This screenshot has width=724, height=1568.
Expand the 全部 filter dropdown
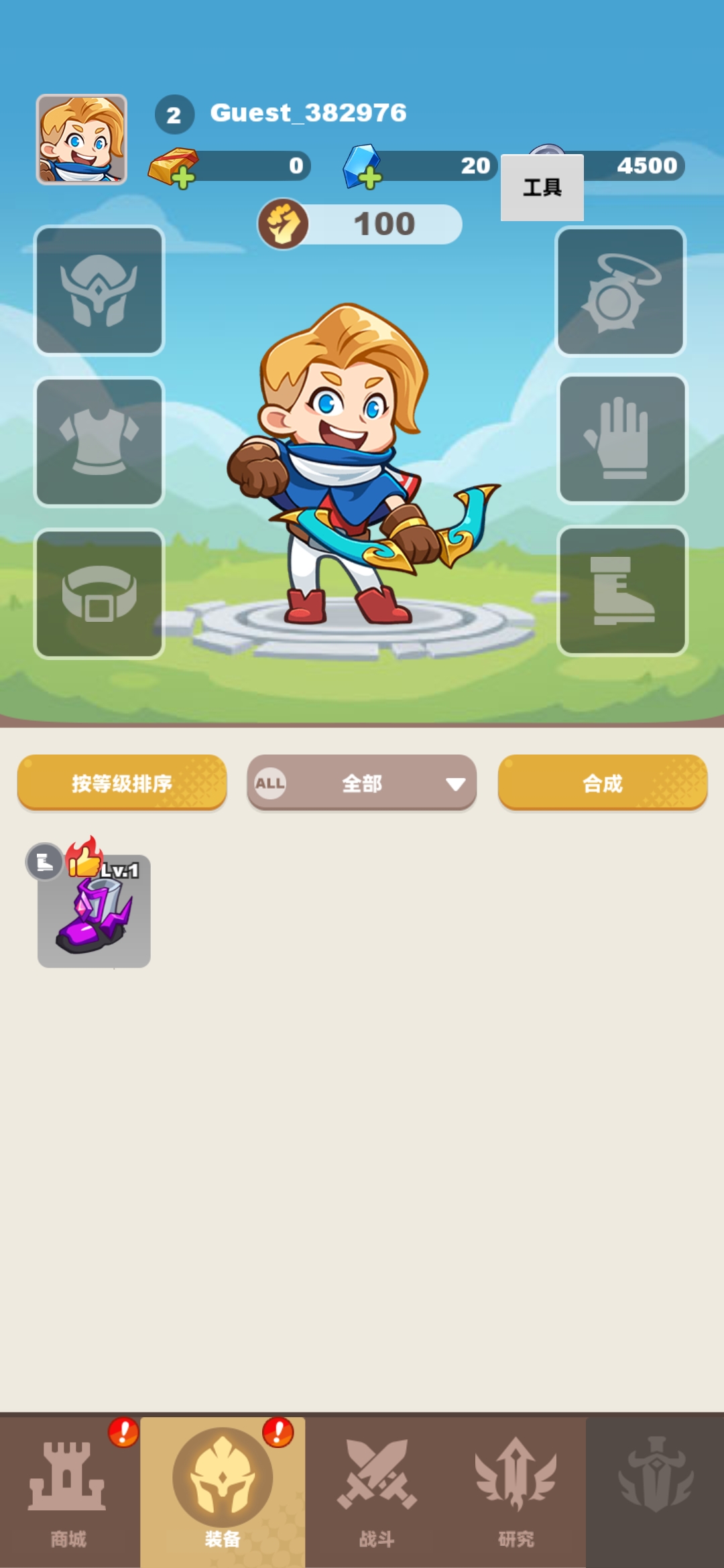[x=362, y=783]
